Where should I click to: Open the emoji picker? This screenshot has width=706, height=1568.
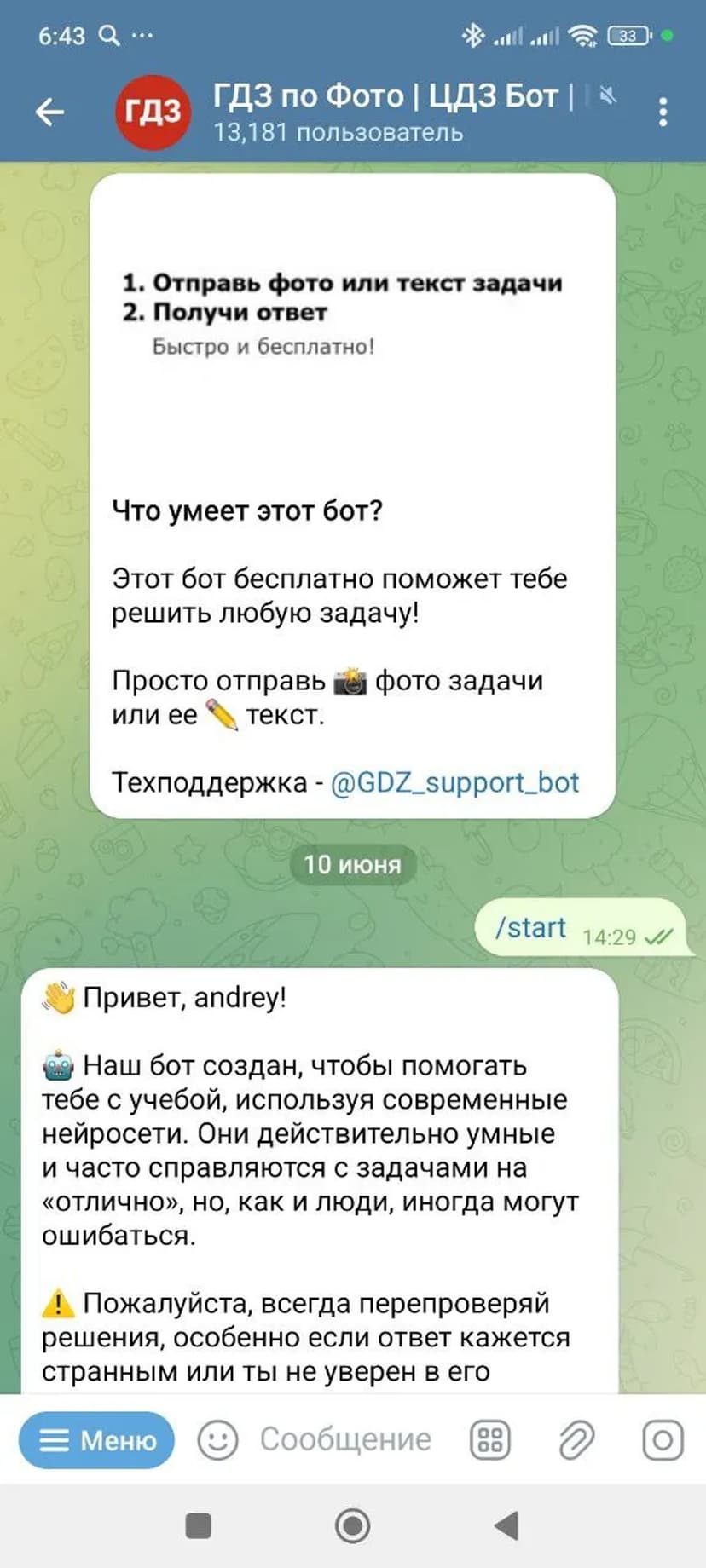217,1440
